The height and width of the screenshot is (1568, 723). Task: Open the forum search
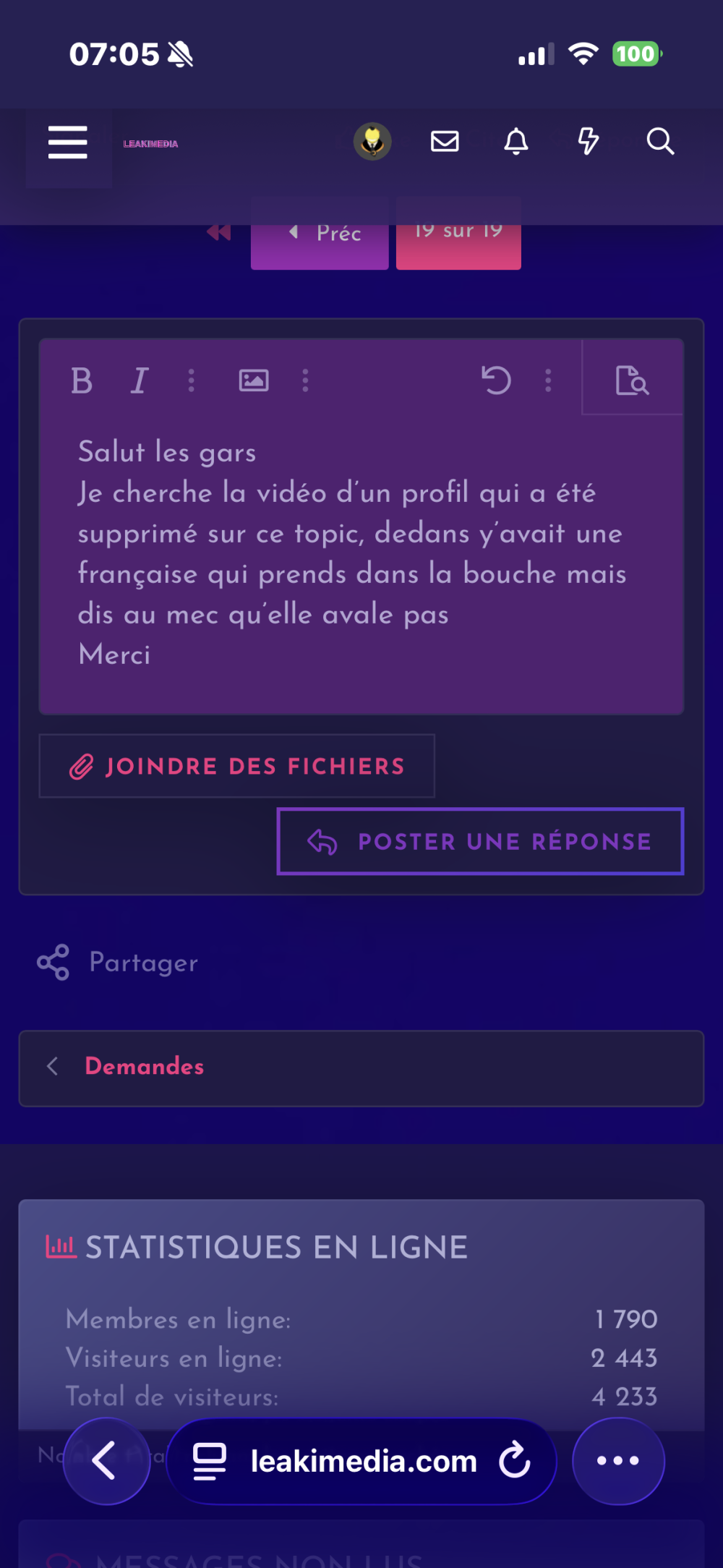pos(659,141)
